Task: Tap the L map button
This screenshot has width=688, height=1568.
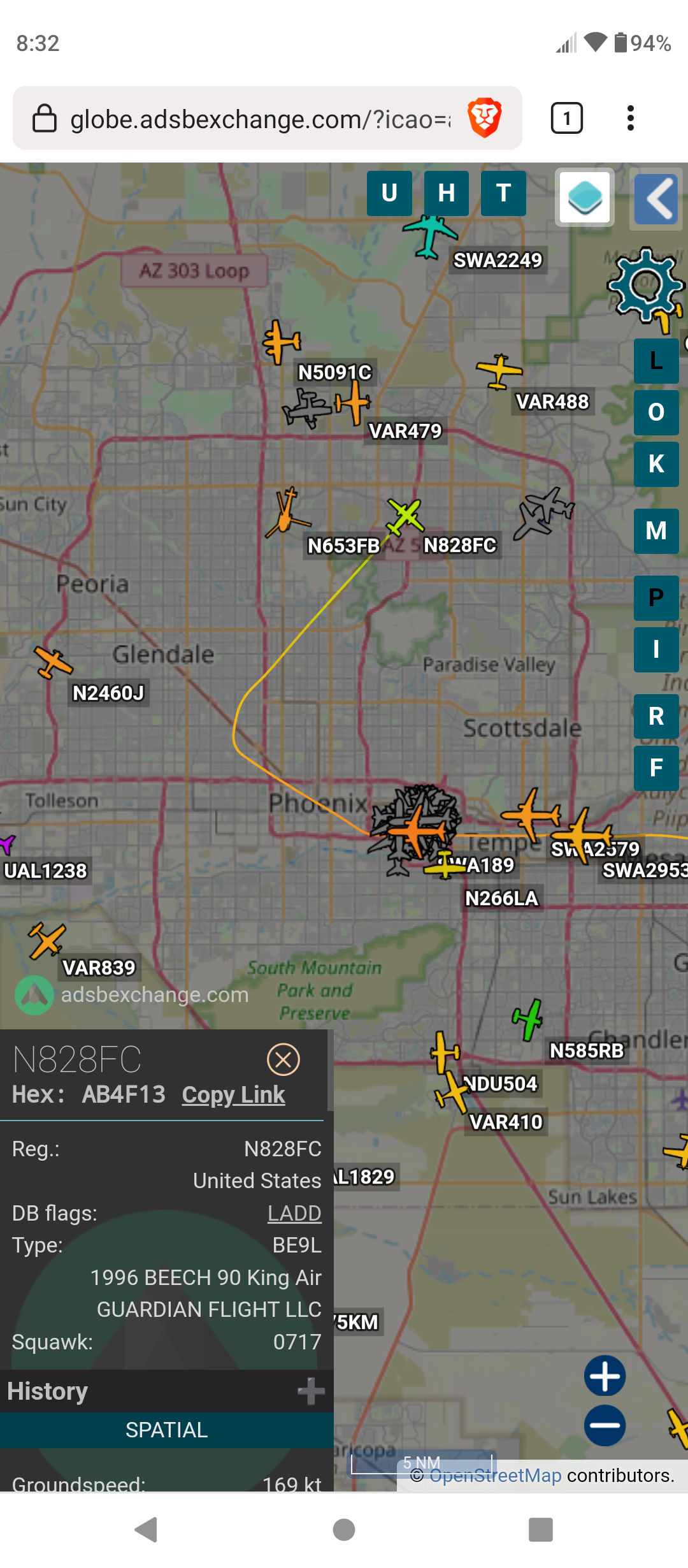Action: 656,361
